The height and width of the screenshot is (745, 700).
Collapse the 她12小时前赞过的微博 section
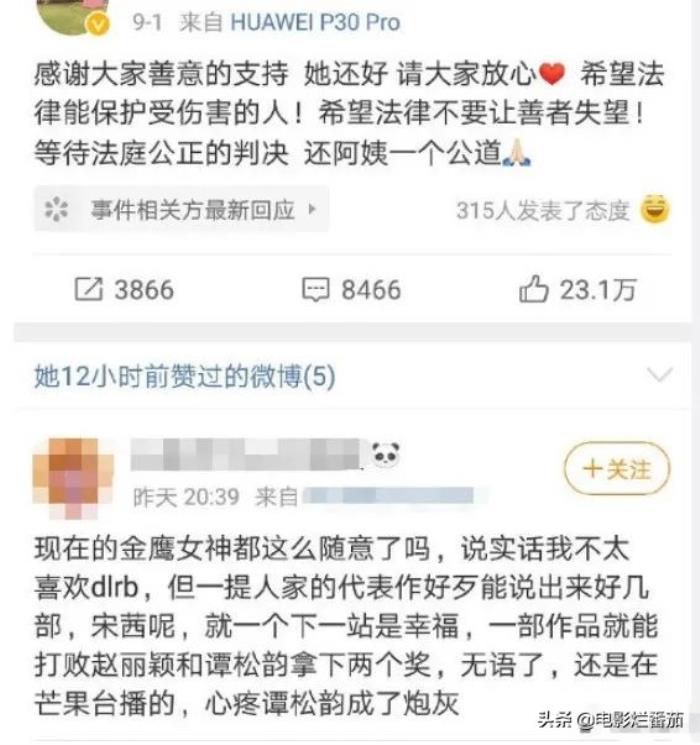[x=659, y=376]
